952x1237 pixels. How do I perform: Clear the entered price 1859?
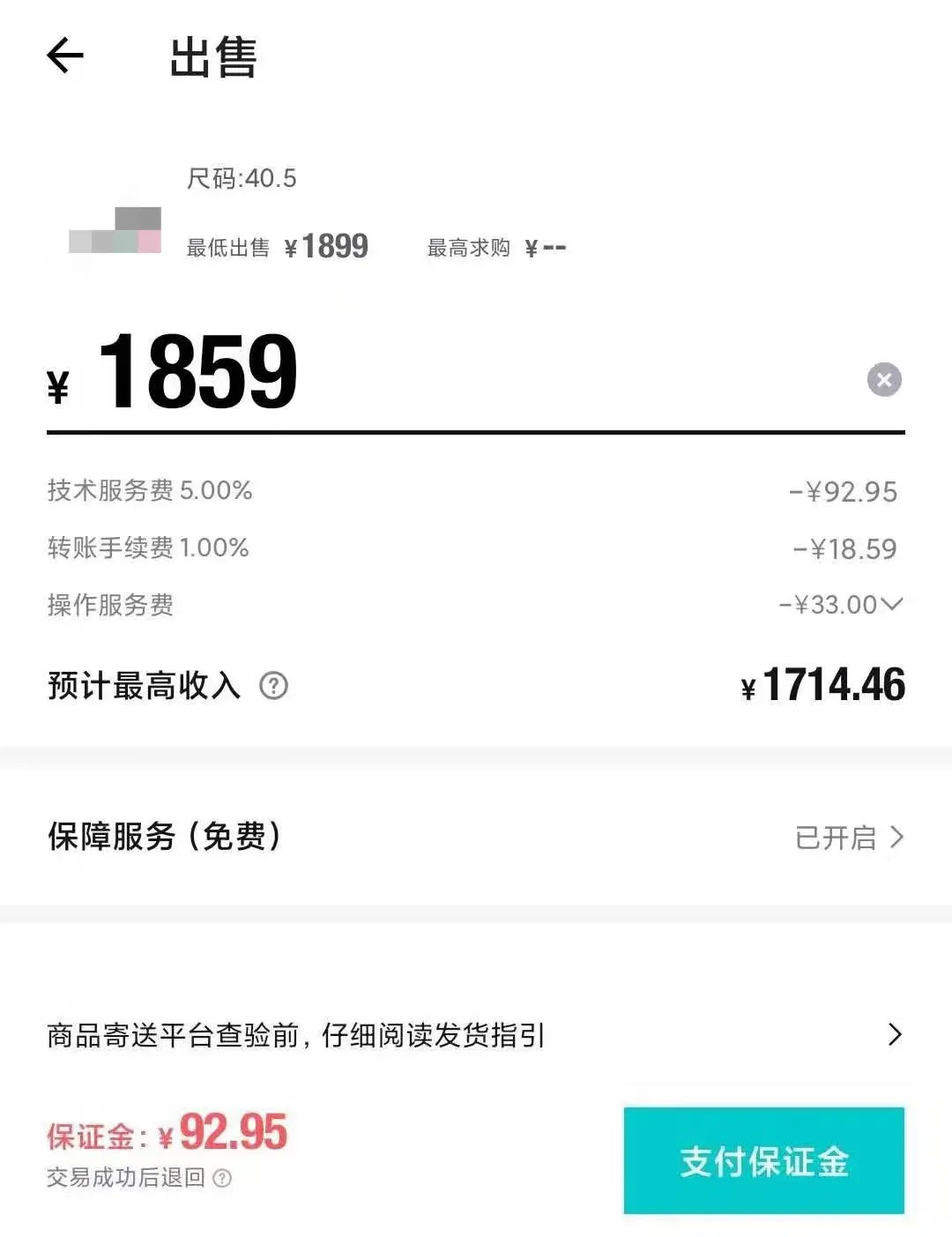[x=884, y=380]
